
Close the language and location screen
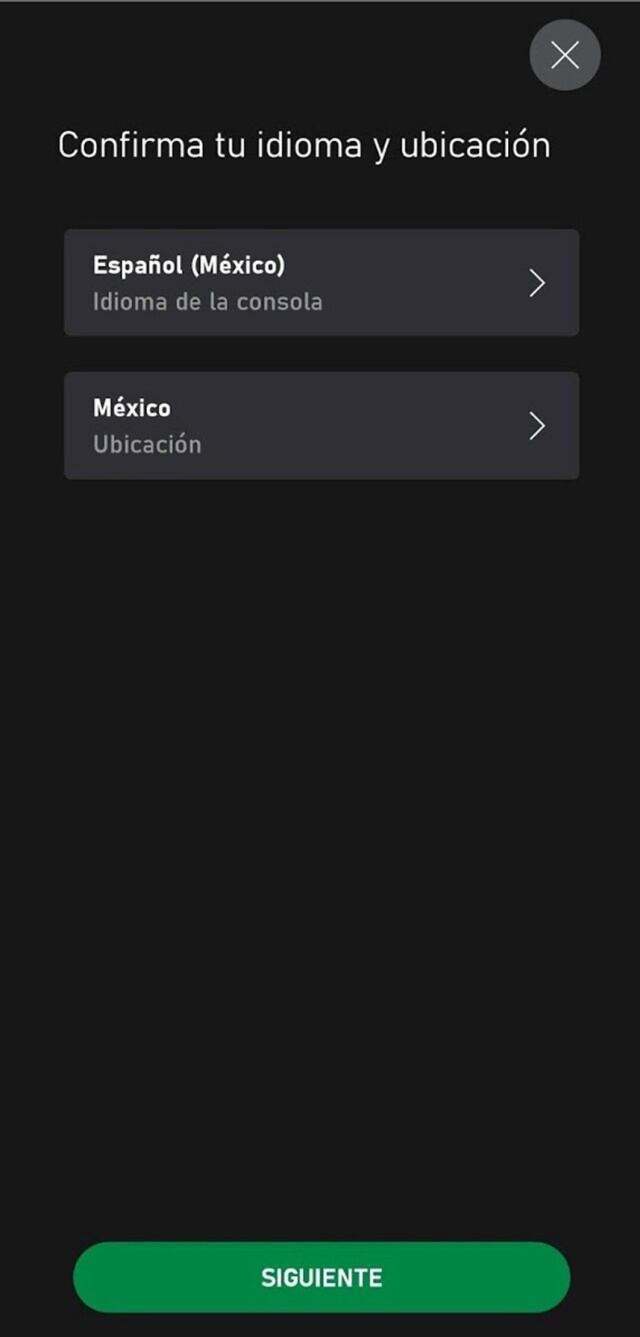[565, 55]
